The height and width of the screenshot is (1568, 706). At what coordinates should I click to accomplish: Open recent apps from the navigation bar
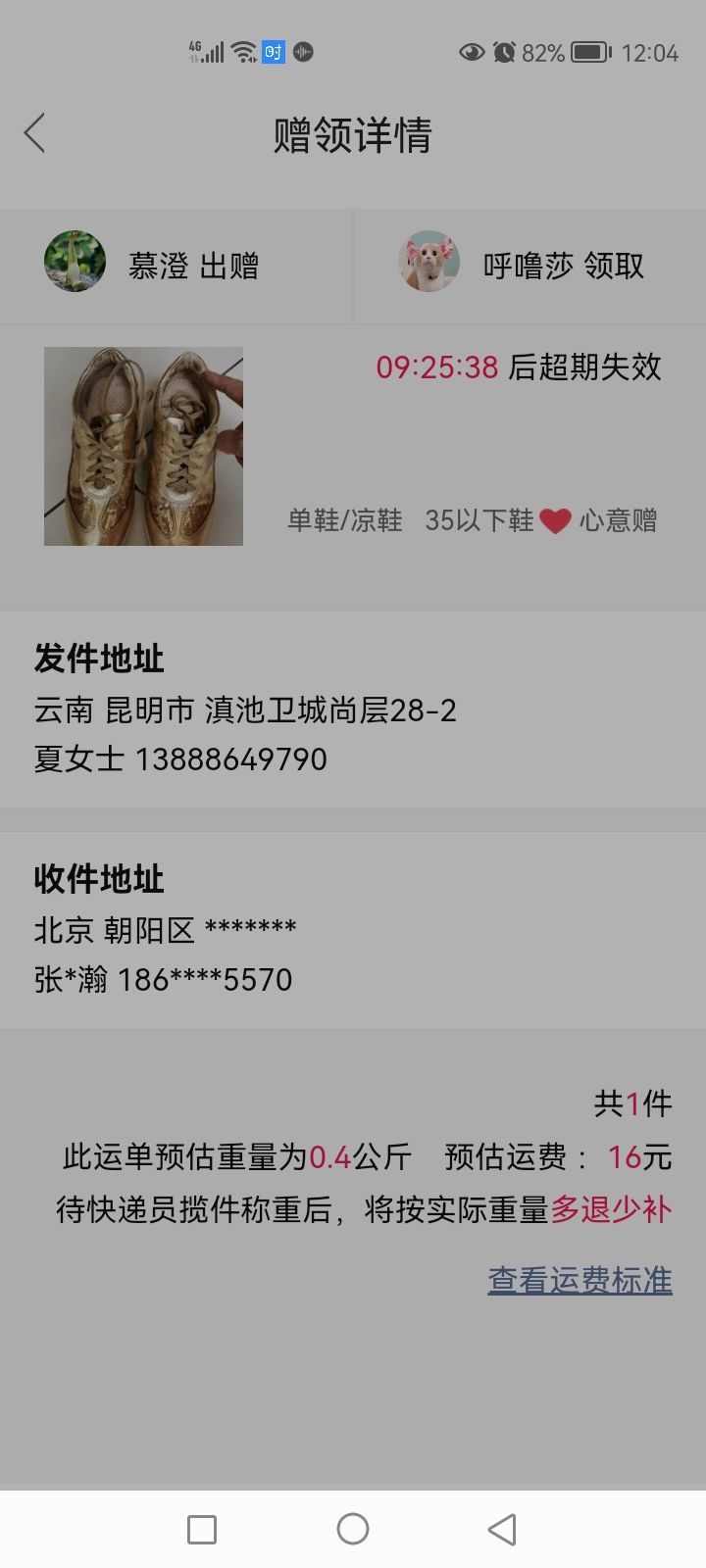click(202, 1529)
